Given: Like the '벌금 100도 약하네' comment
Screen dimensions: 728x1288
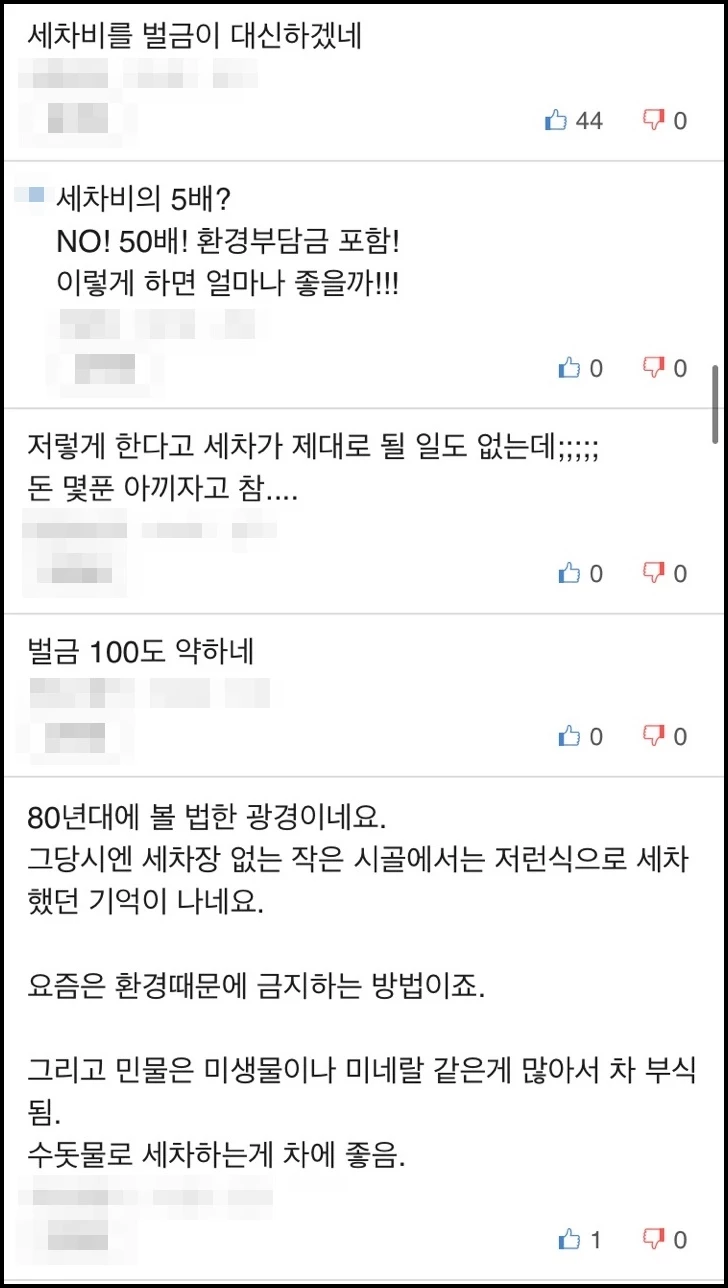Looking at the screenshot, I should coord(569,737).
